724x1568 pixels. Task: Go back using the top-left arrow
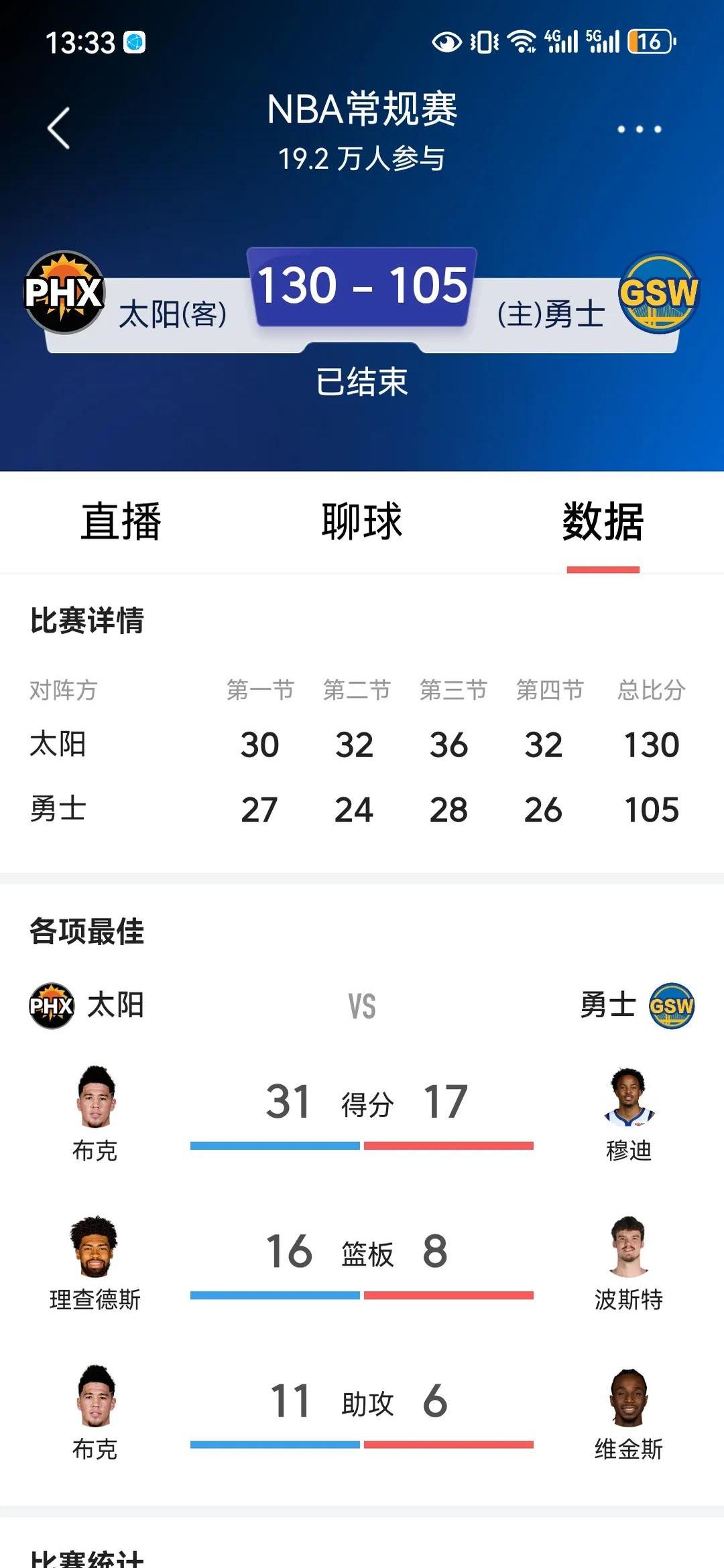(59, 128)
